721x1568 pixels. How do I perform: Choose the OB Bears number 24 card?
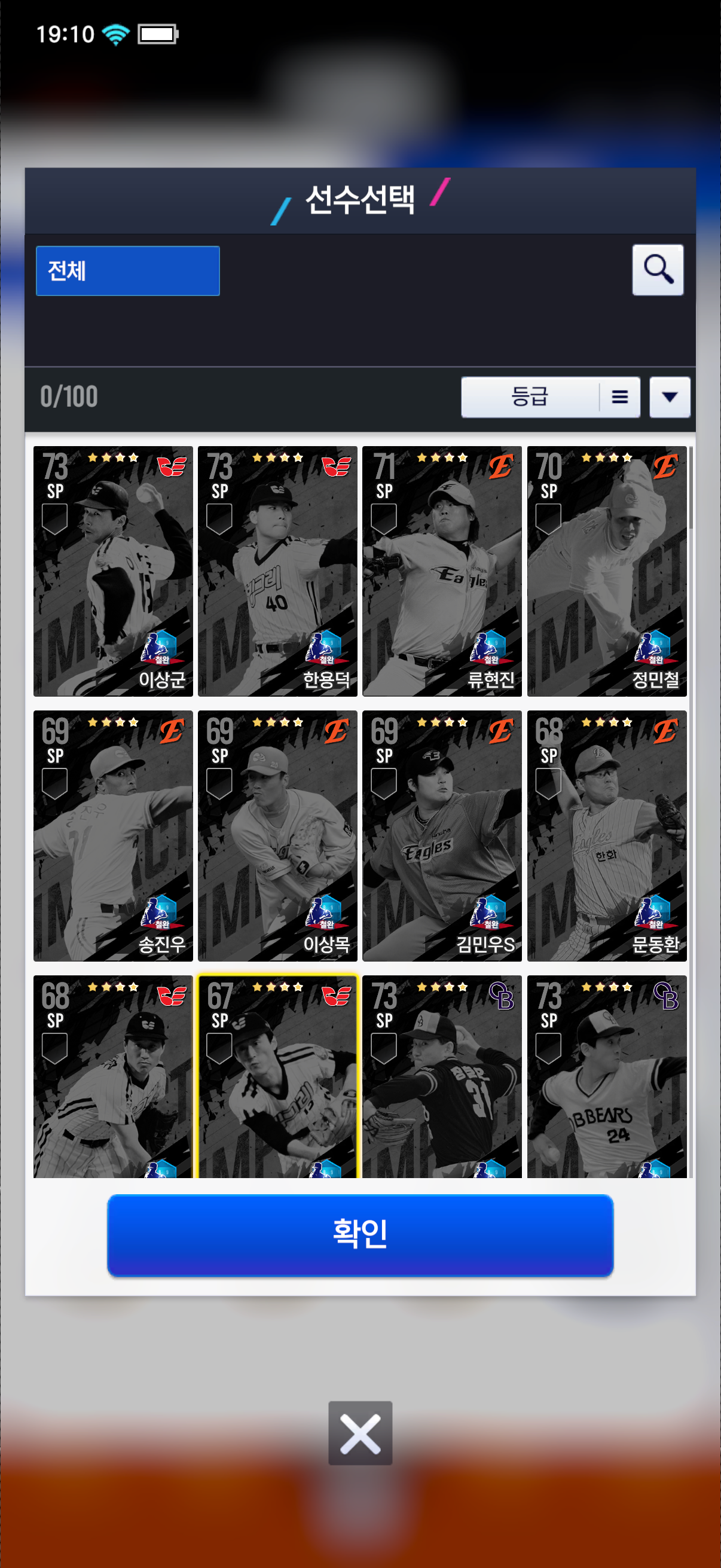click(606, 1076)
